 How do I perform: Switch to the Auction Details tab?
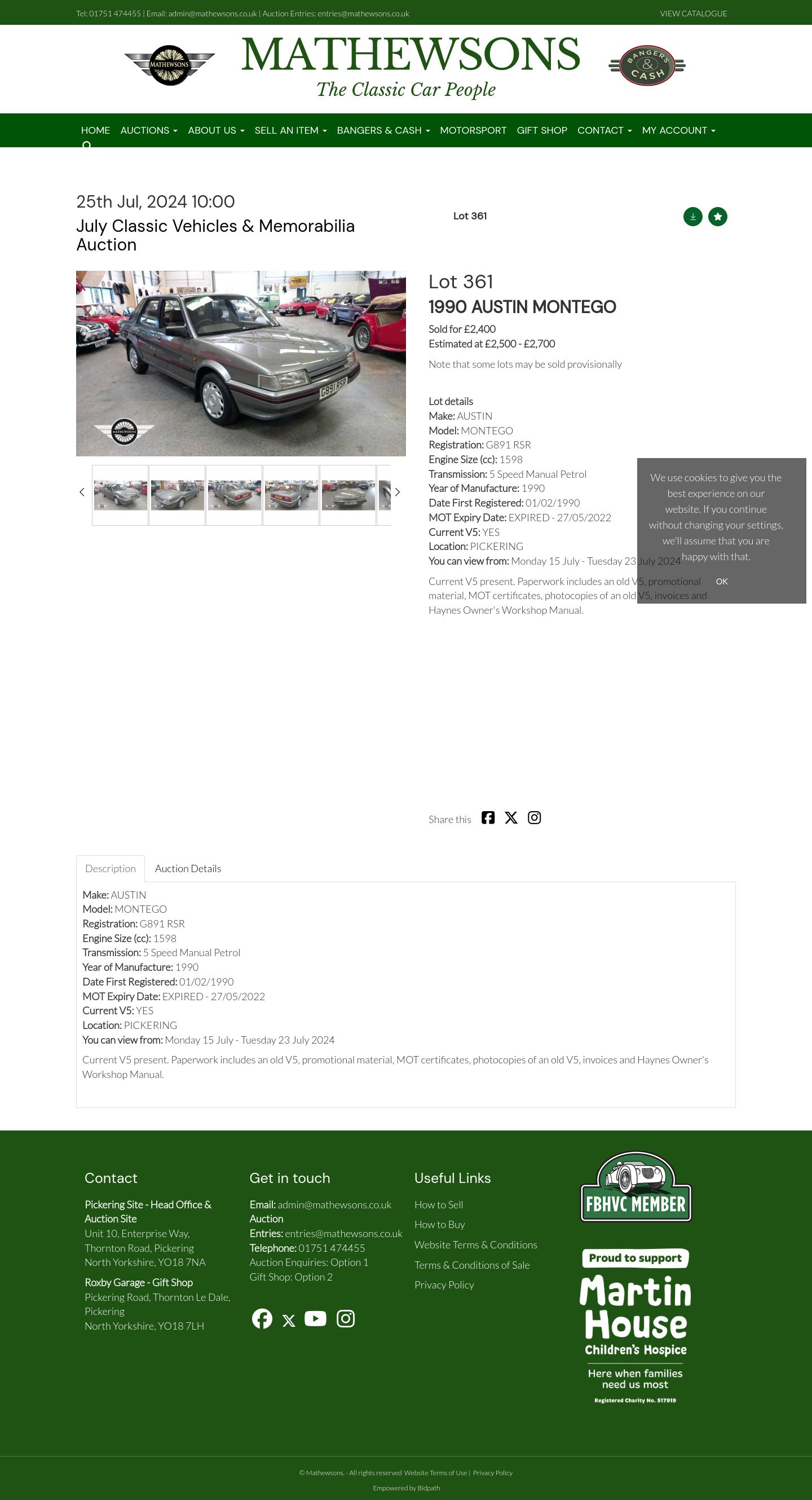[187, 869]
